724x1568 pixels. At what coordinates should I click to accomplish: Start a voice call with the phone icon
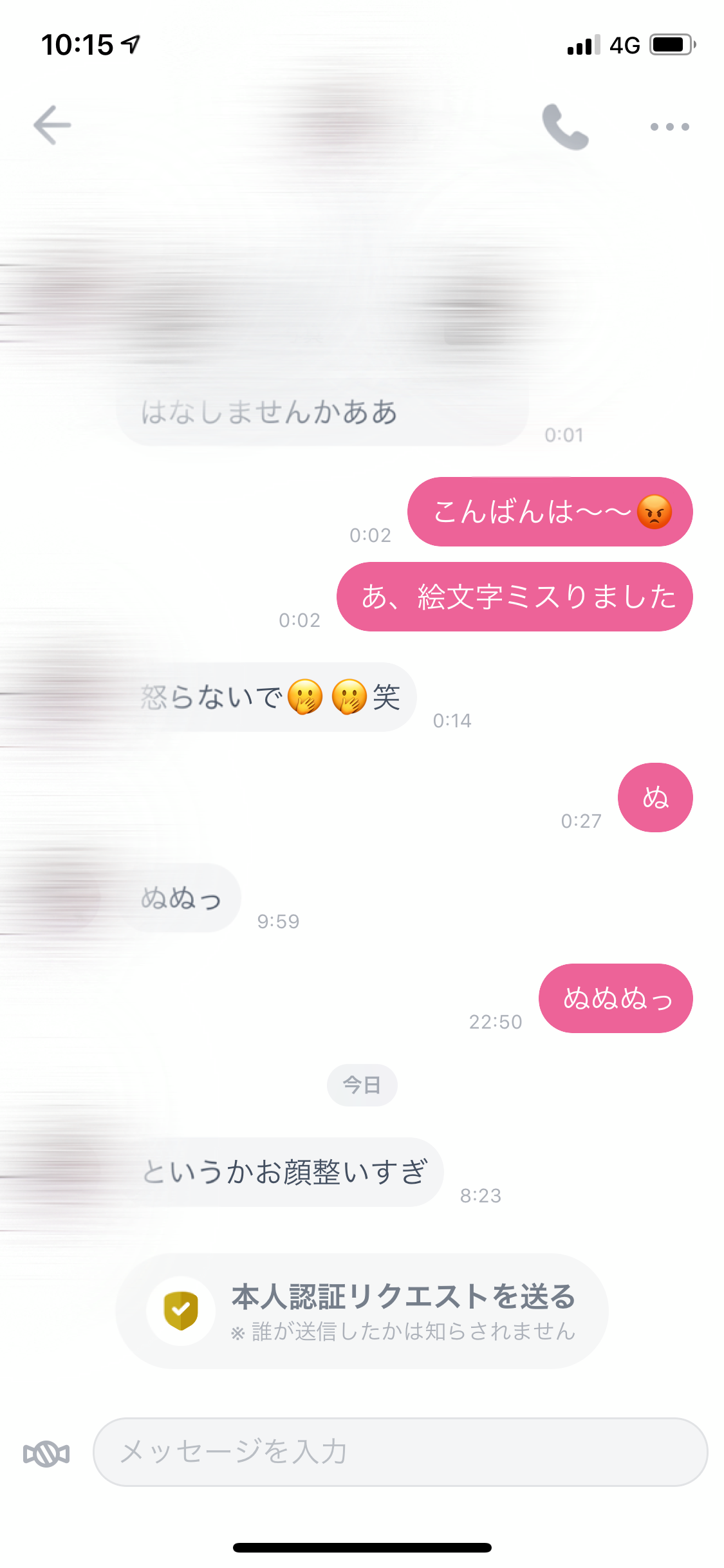[x=565, y=126]
